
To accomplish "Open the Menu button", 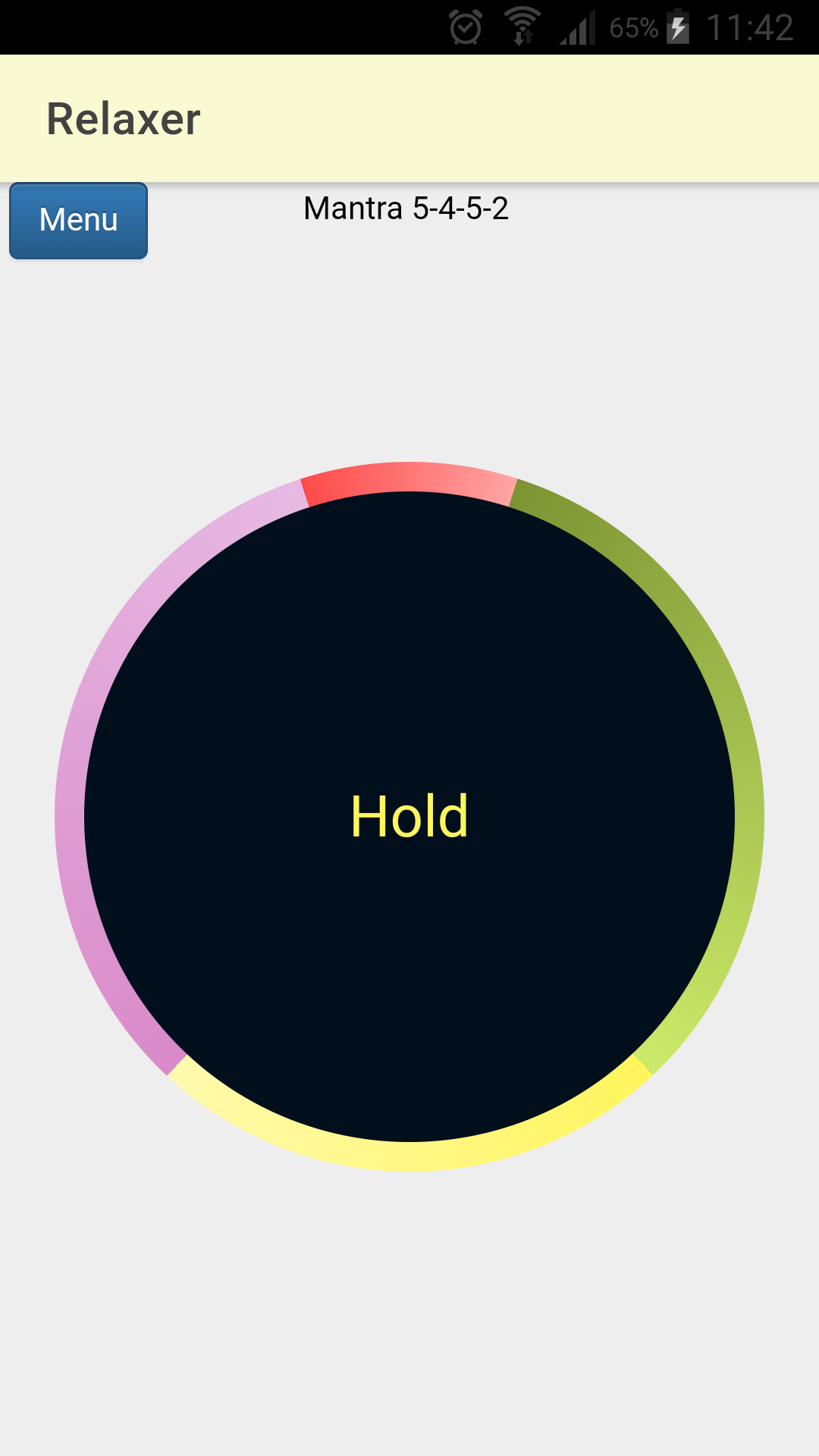I will (78, 221).
